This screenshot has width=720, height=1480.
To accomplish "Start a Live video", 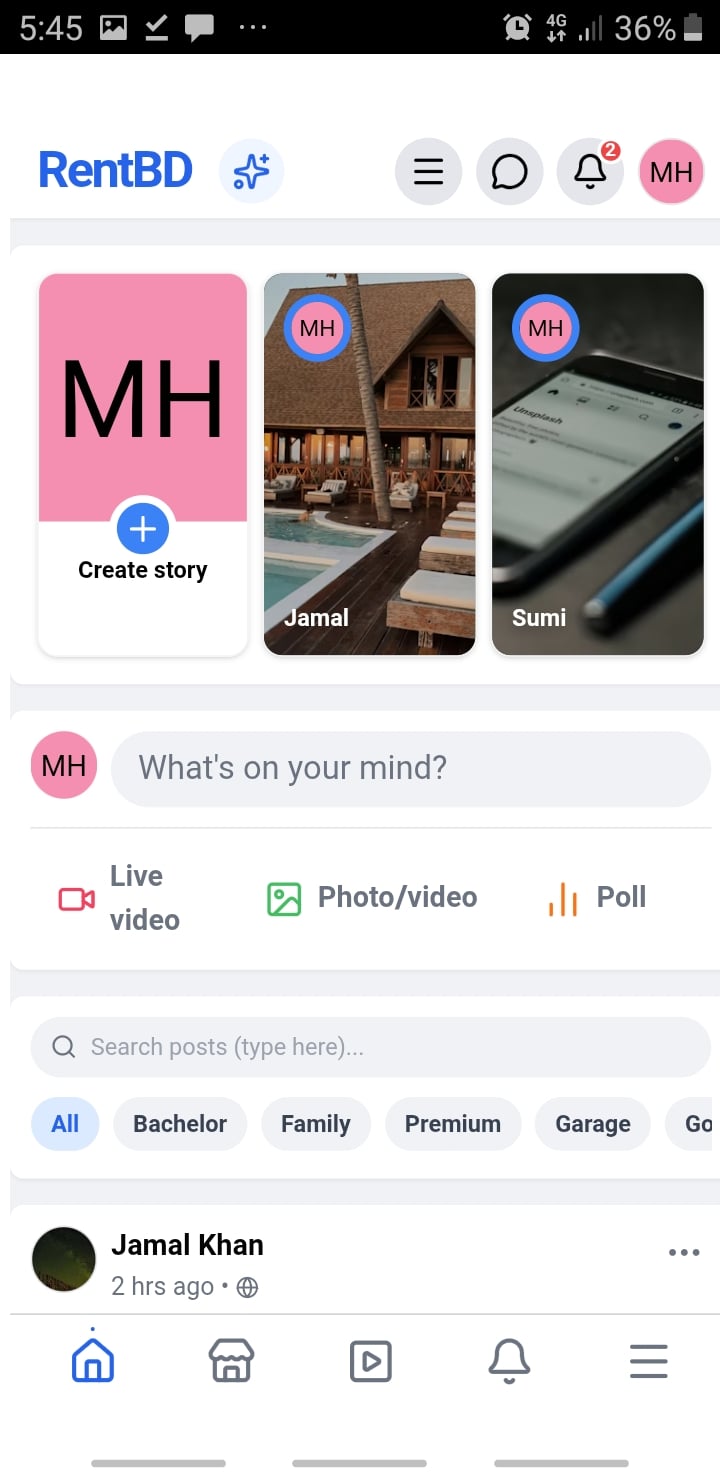I will [x=120, y=898].
